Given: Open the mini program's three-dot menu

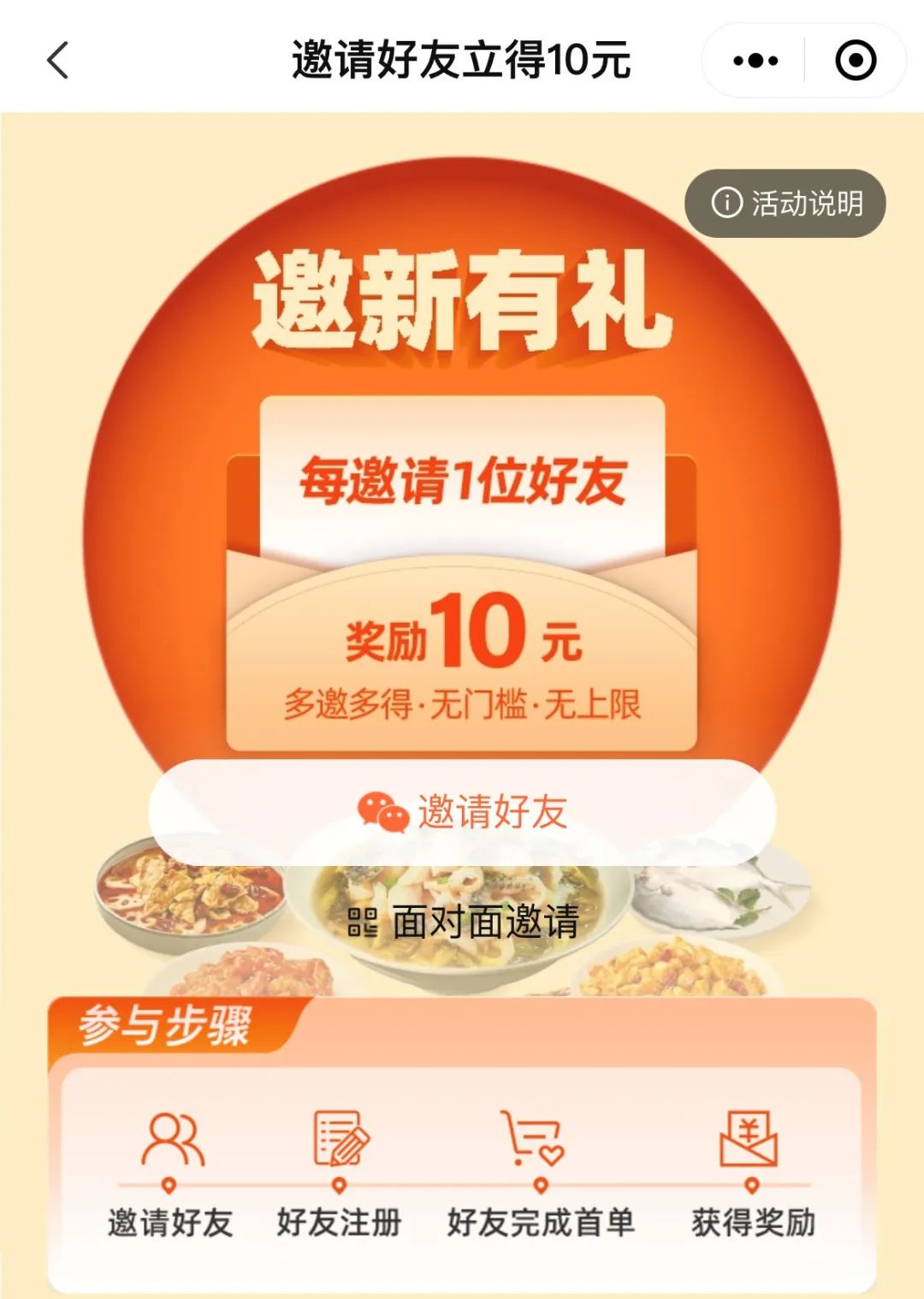Looking at the screenshot, I should pyautogui.click(x=755, y=61).
